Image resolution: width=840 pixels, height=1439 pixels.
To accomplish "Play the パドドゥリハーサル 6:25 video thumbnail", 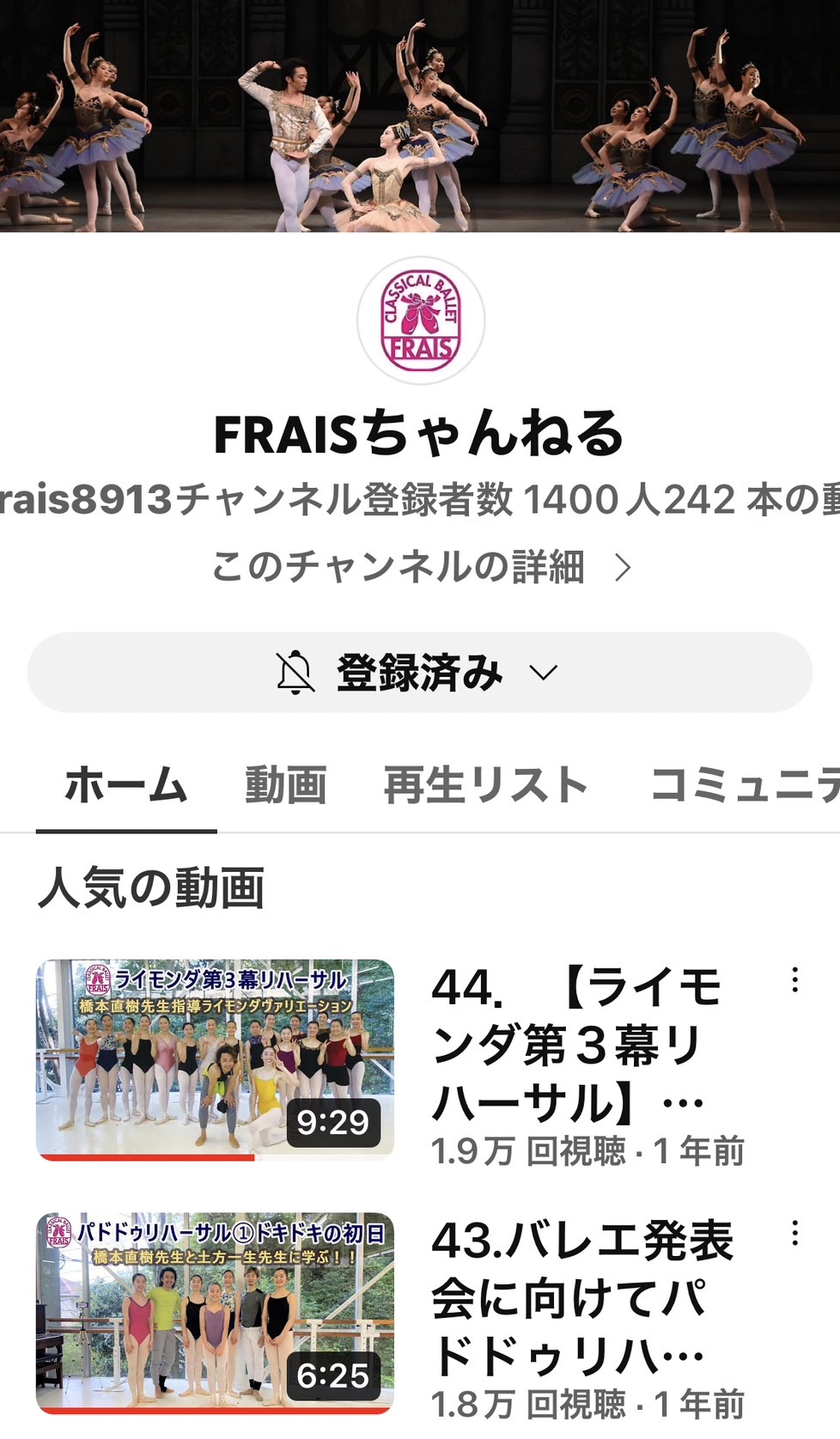I will coord(215,1314).
